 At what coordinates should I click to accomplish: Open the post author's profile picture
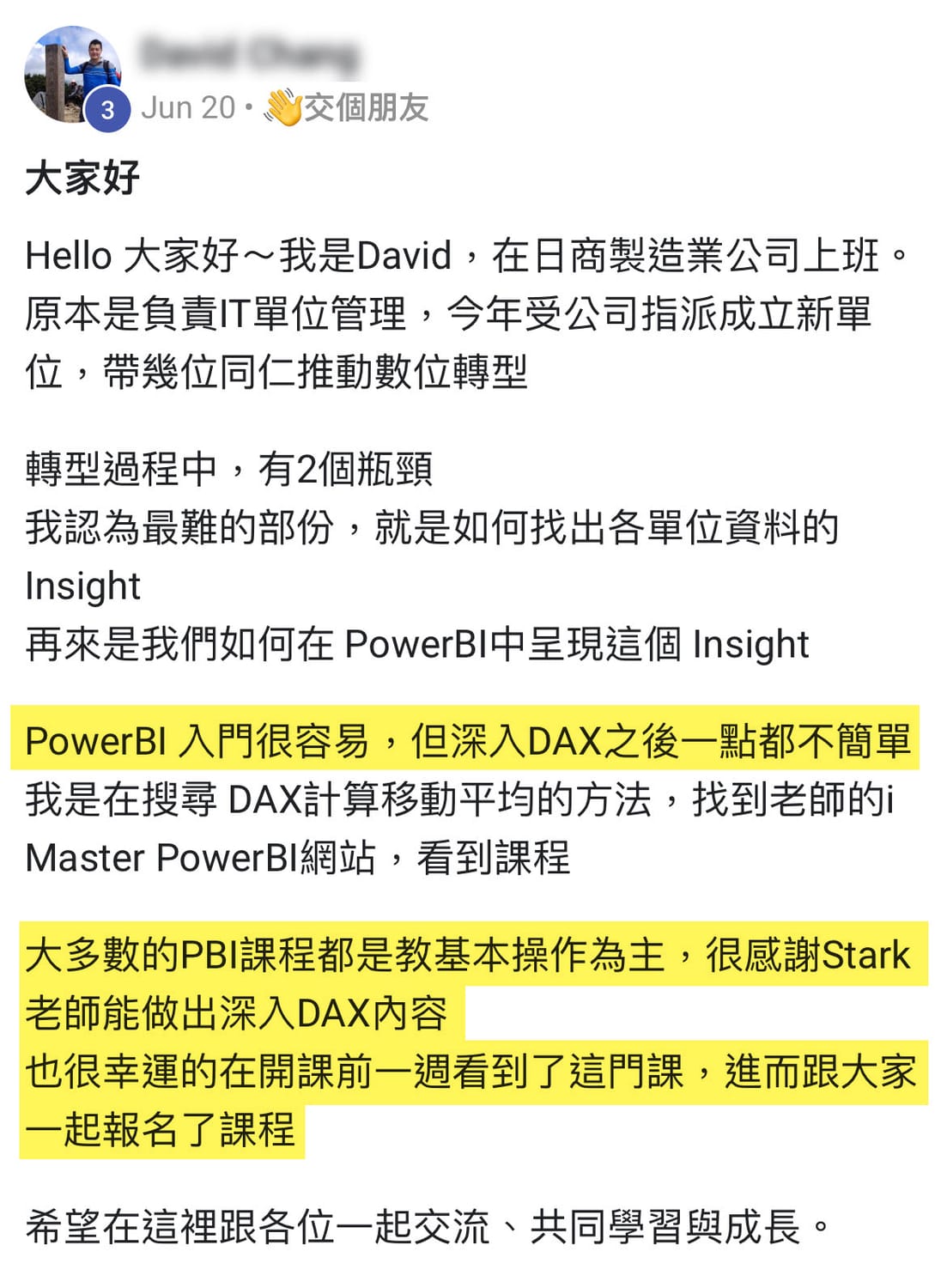coord(71,74)
